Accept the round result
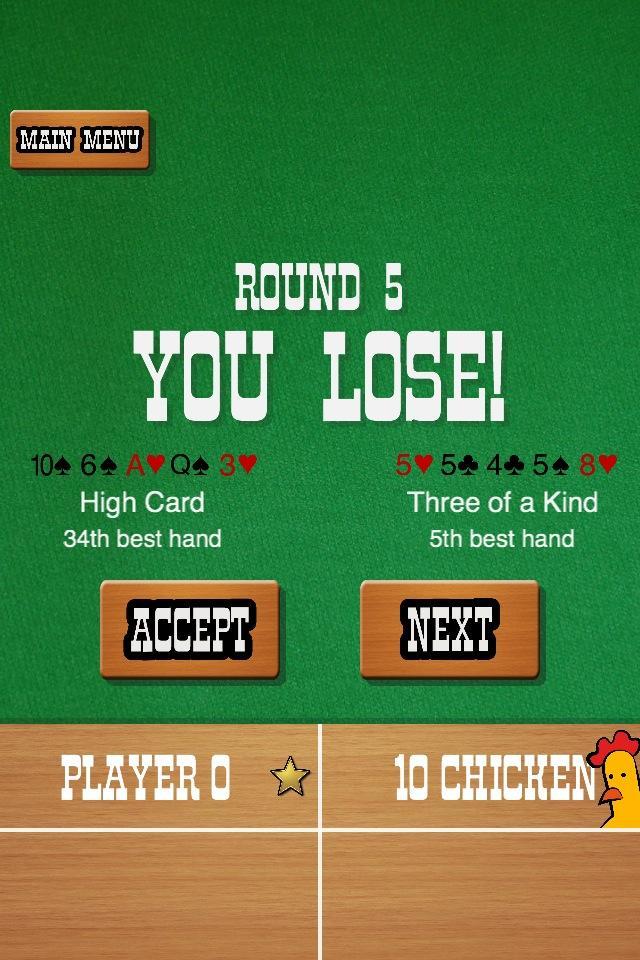The height and width of the screenshot is (960, 640). coord(190,629)
